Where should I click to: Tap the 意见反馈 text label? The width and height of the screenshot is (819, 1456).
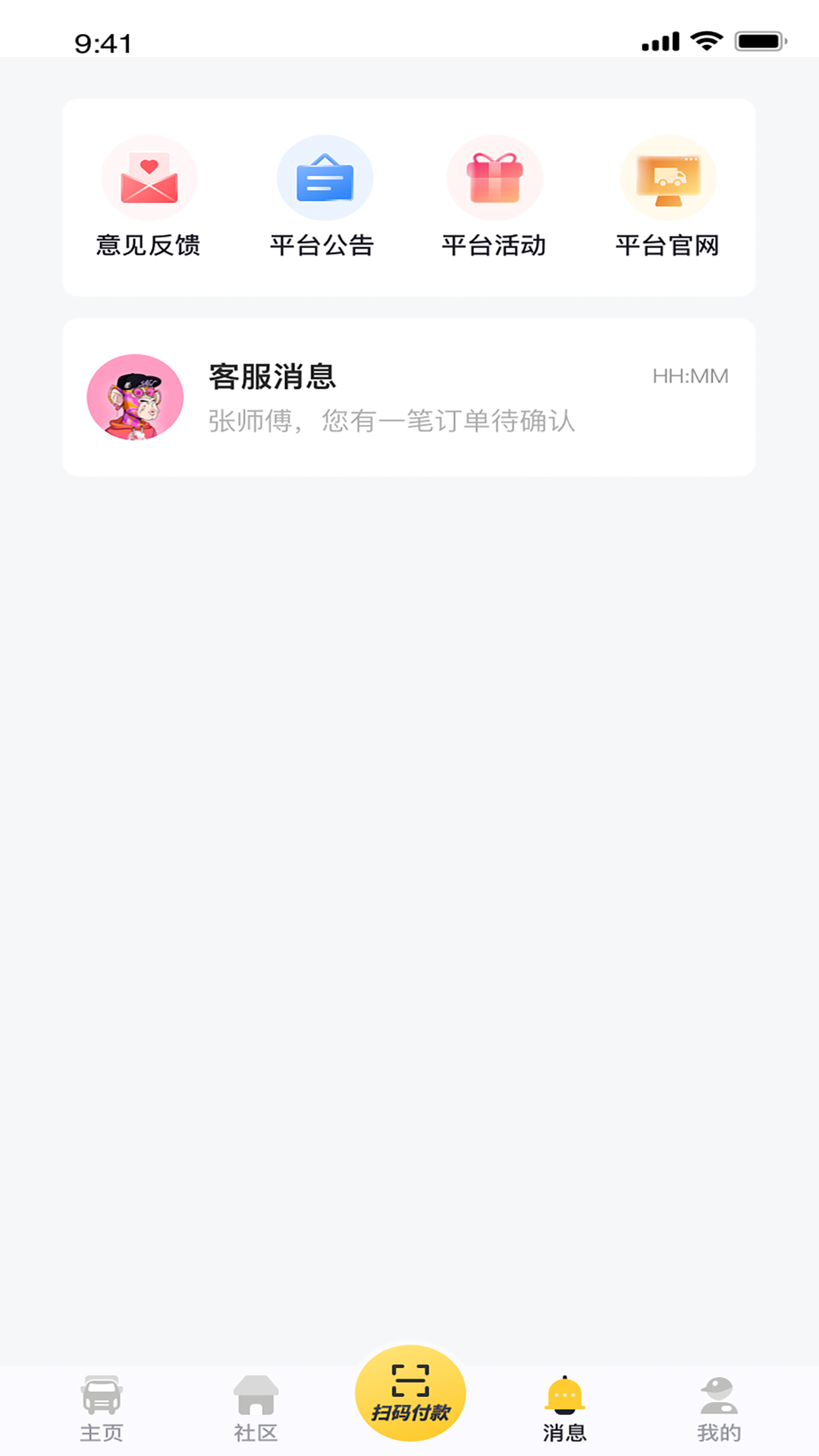[x=149, y=245]
